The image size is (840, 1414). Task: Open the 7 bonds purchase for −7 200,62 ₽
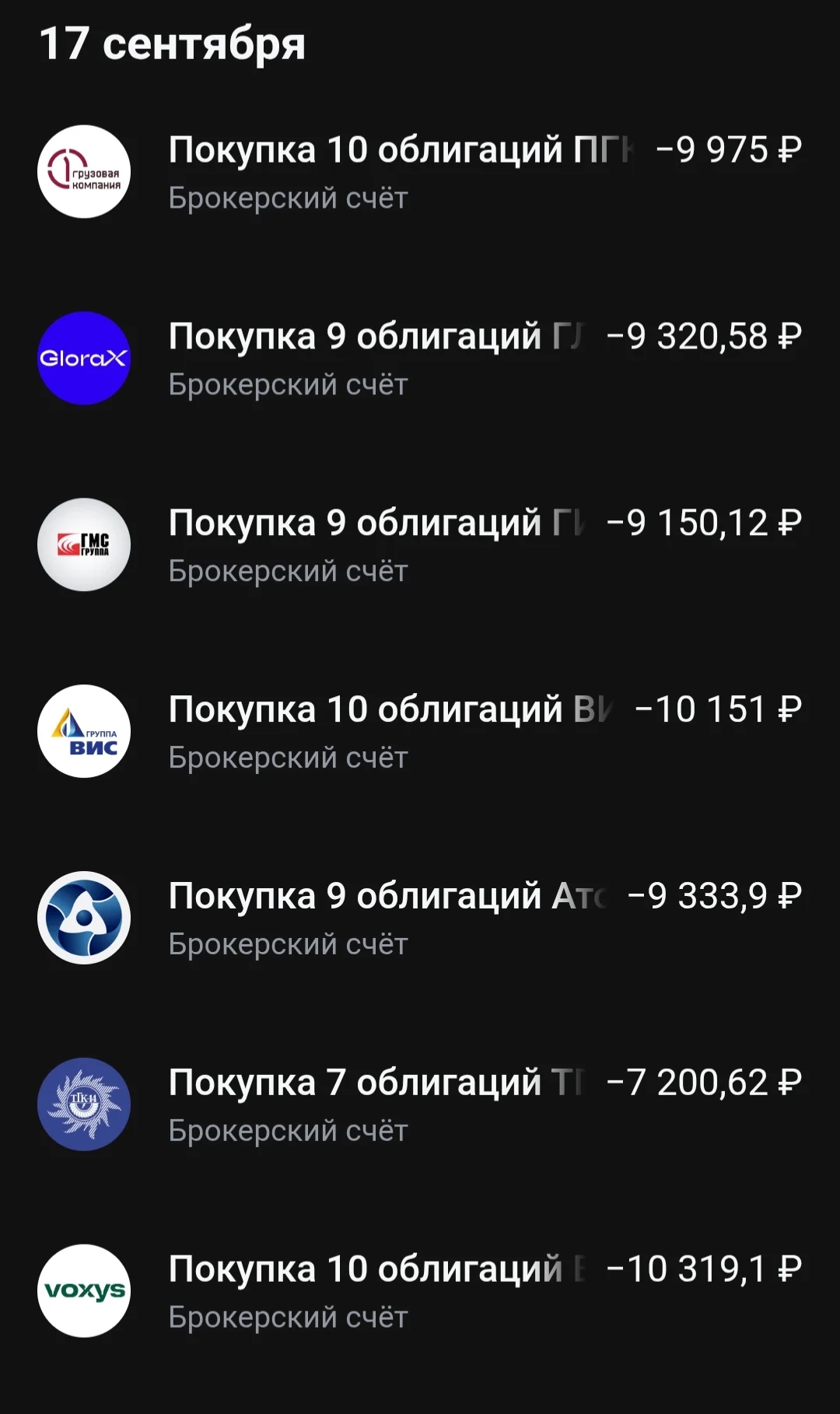(x=420, y=1105)
